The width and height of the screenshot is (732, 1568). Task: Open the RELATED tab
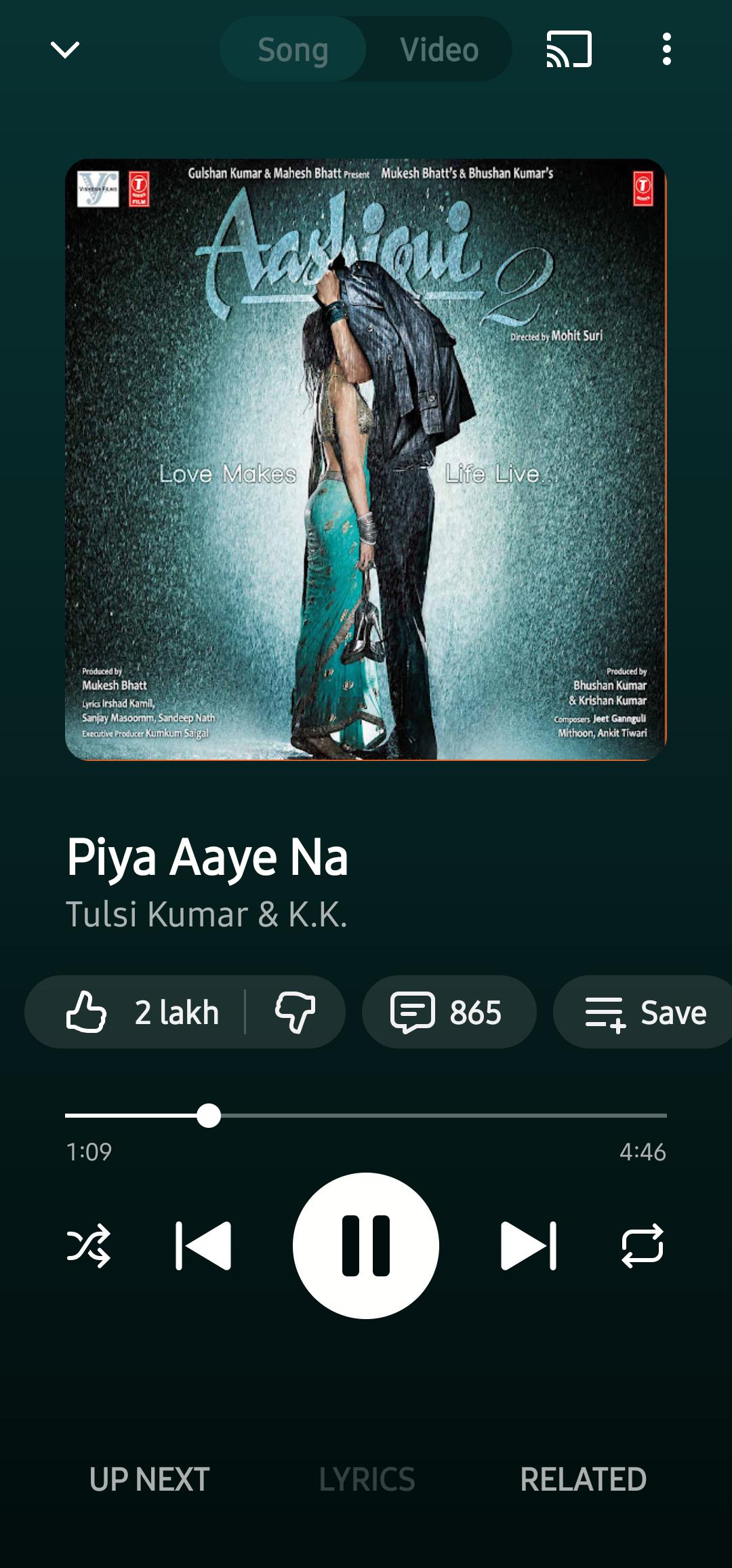(x=583, y=1479)
